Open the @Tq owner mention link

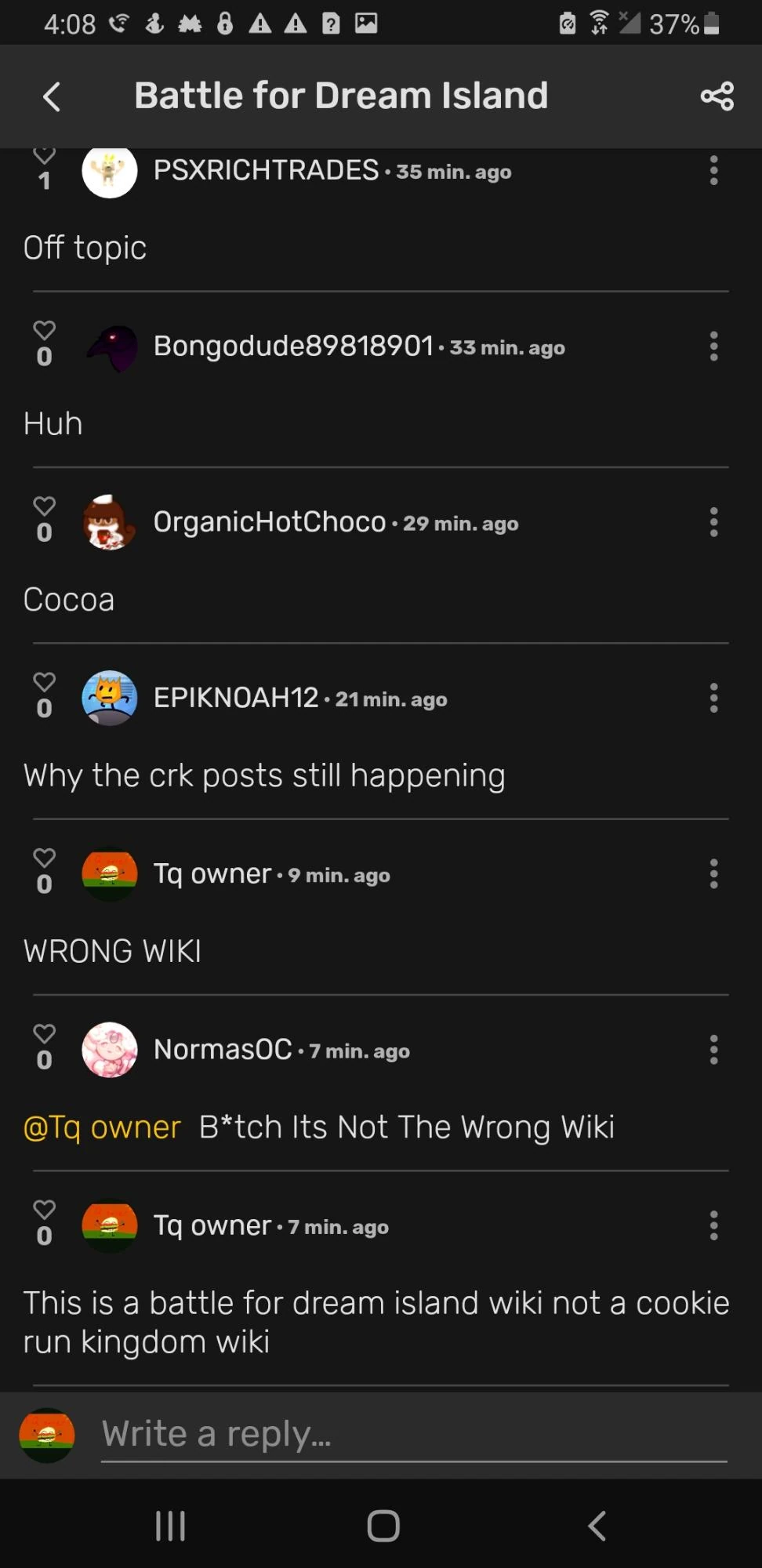pyautogui.click(x=102, y=1127)
